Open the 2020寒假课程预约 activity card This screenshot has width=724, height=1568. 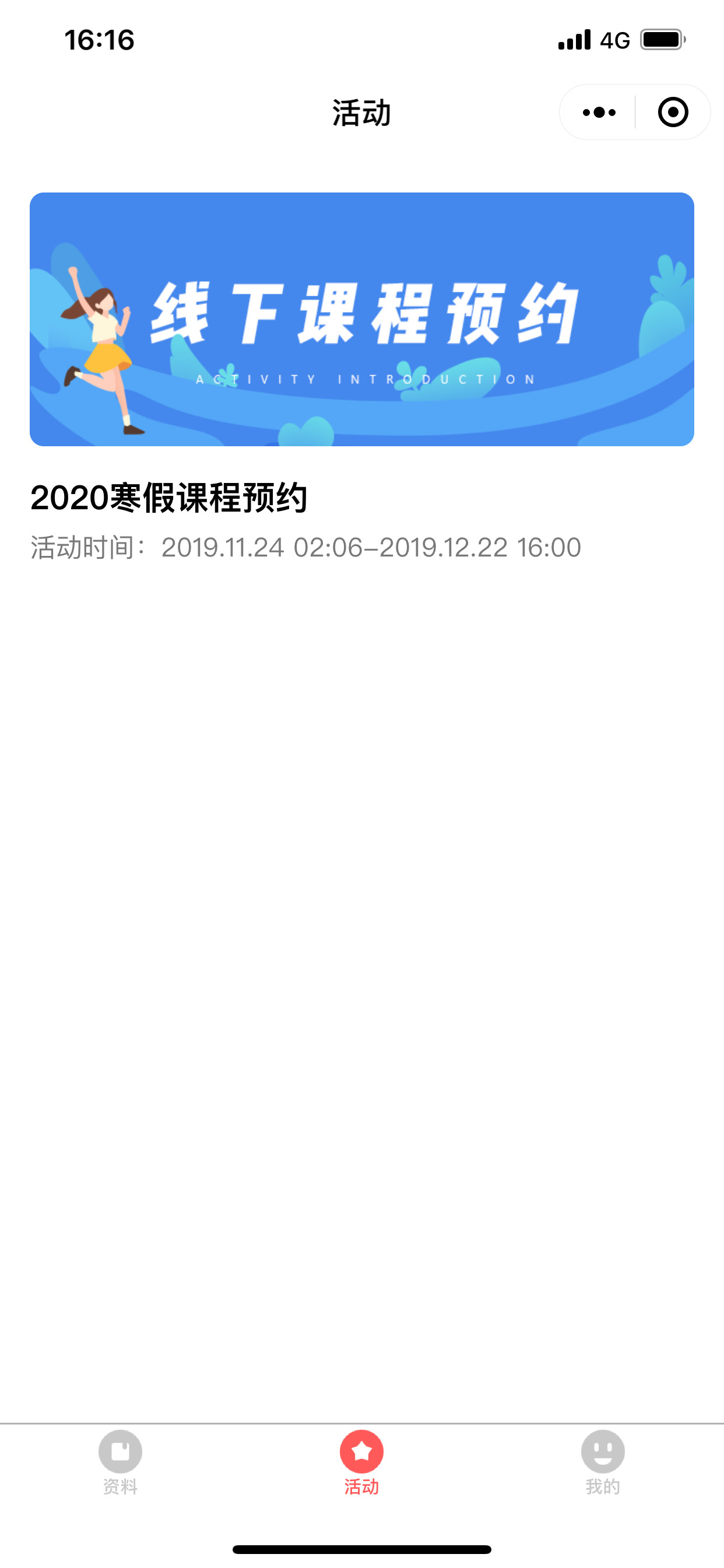361,377
